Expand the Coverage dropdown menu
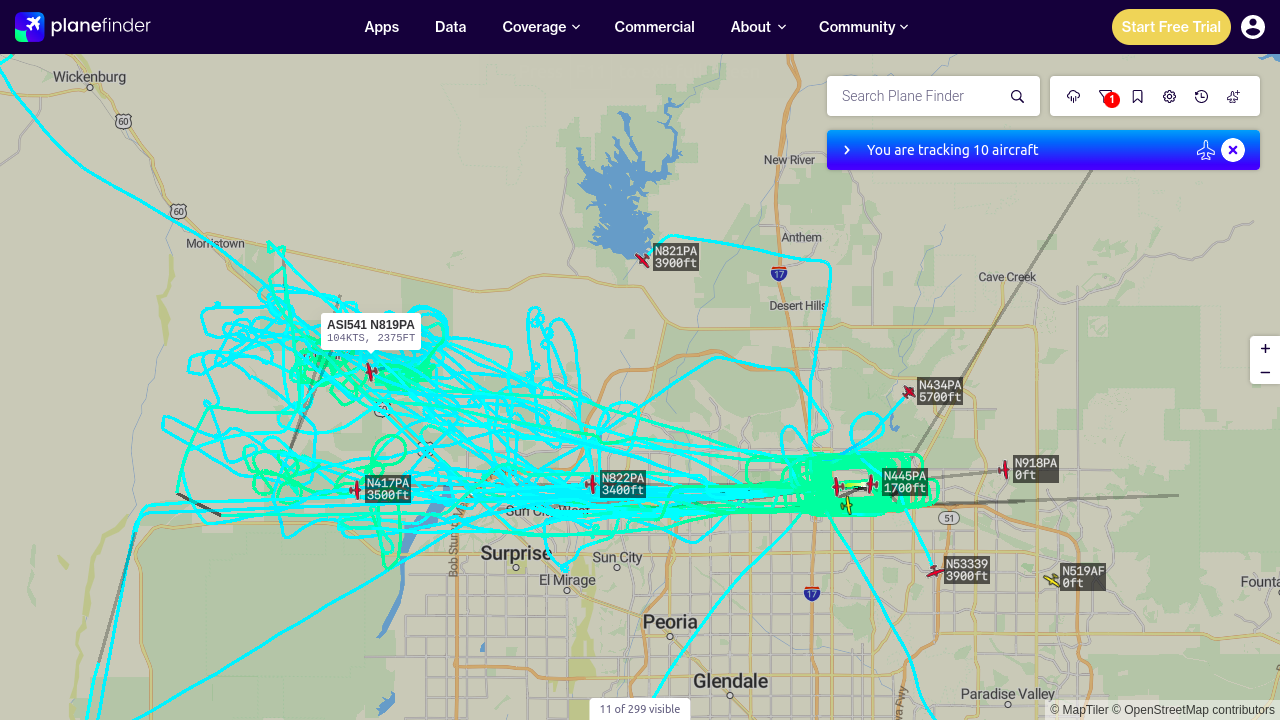This screenshot has width=1280, height=720. pyautogui.click(x=541, y=27)
